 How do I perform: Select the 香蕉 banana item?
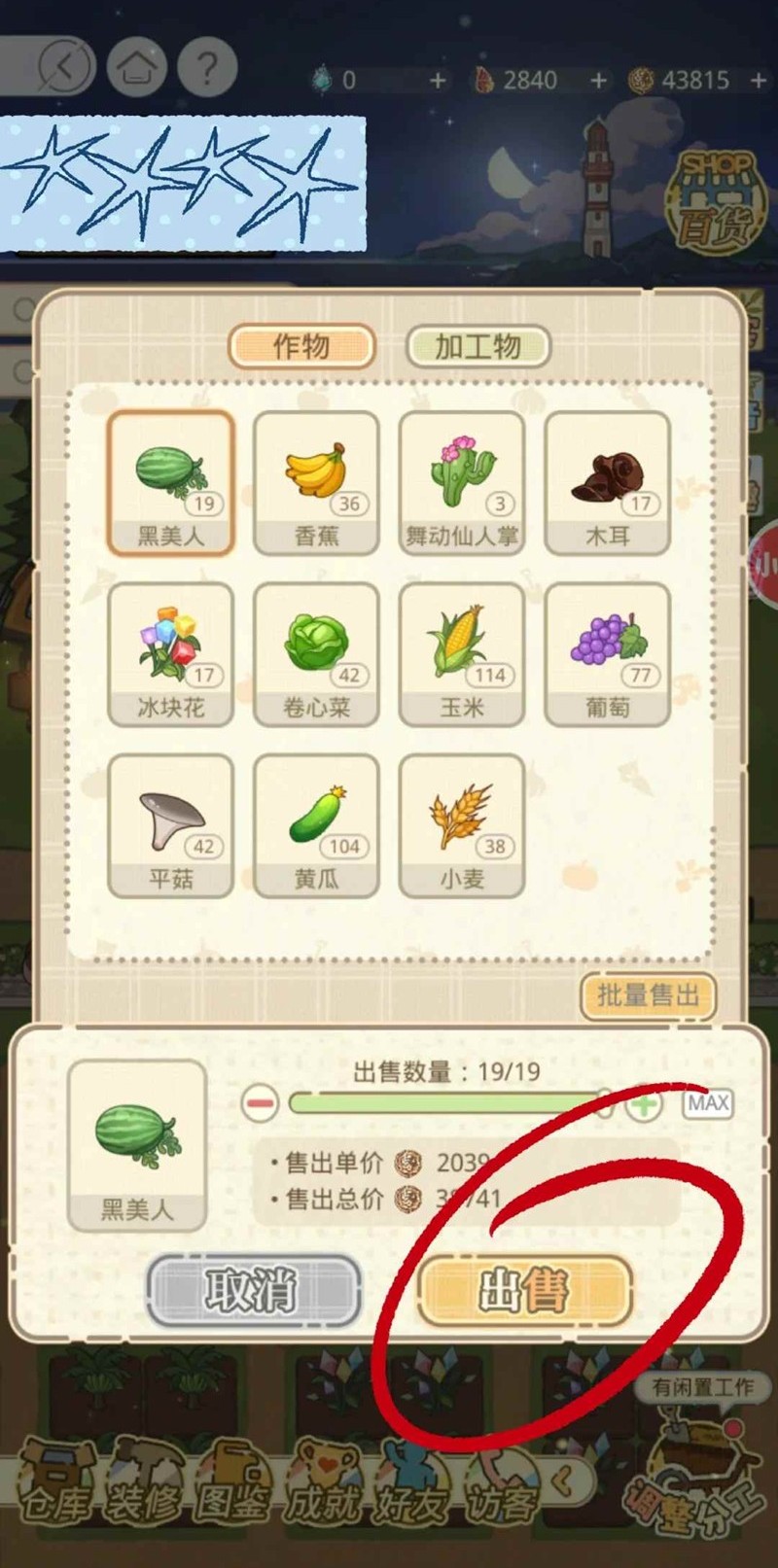tap(316, 483)
